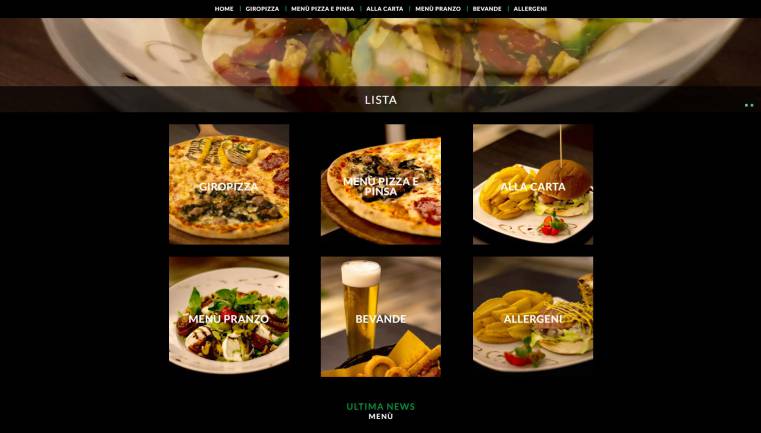Open the Giropizza pizza tile
761x433 pixels.
[229, 185]
